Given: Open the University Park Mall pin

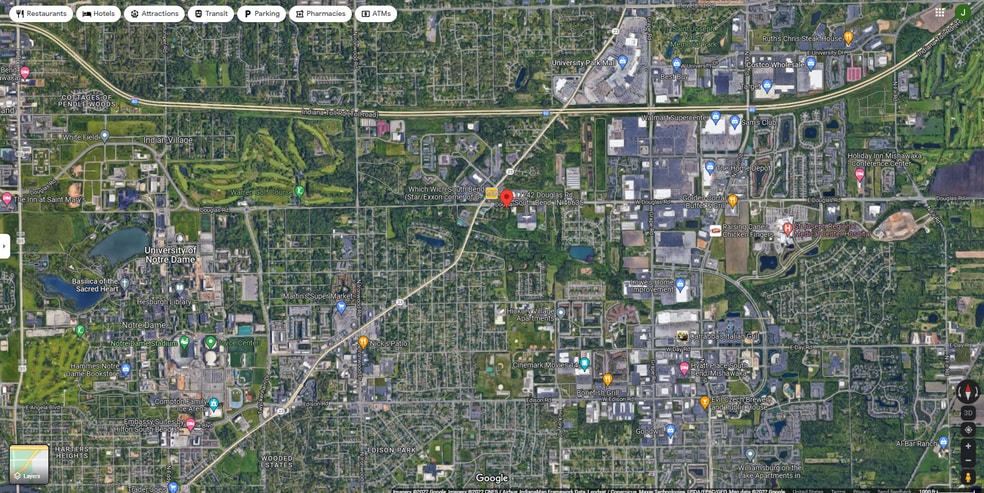Looking at the screenshot, I should tap(622, 61).
